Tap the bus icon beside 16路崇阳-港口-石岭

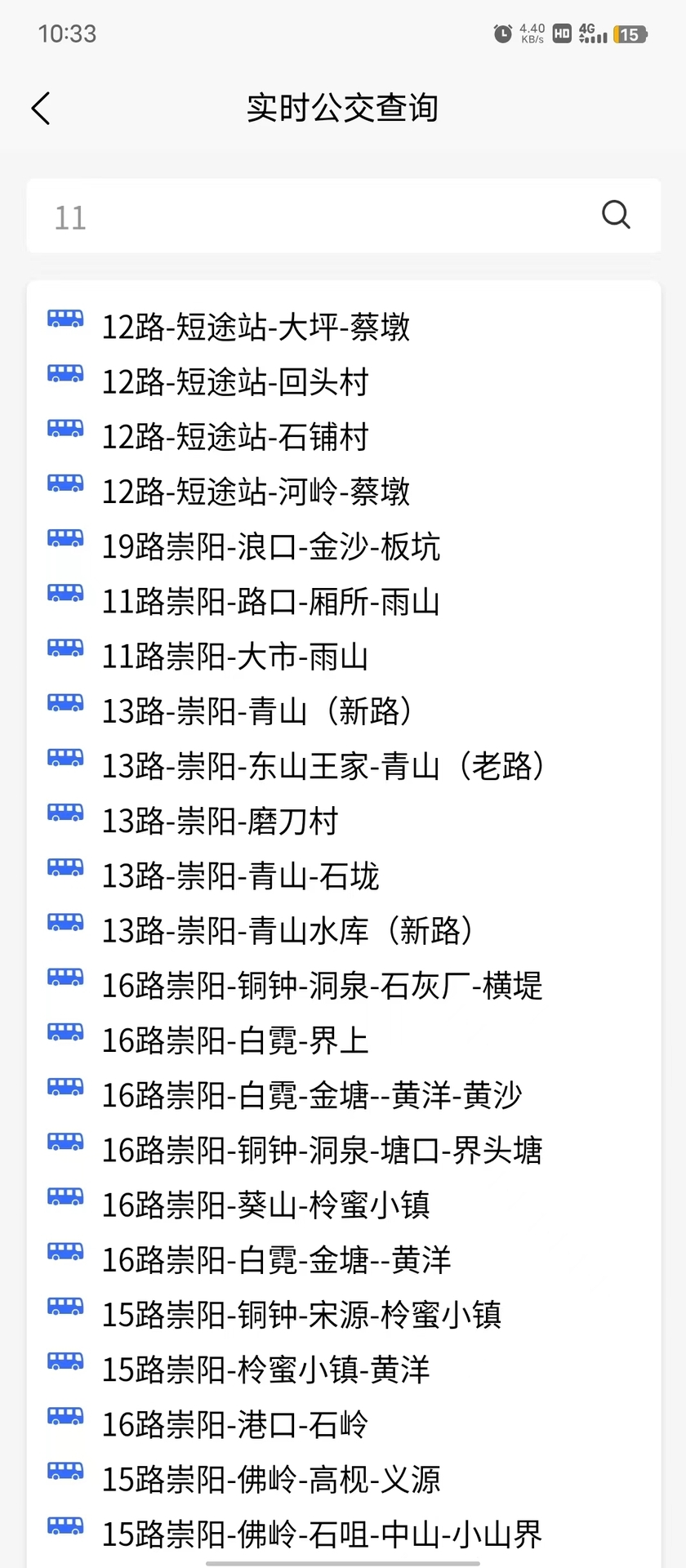pos(65,1416)
